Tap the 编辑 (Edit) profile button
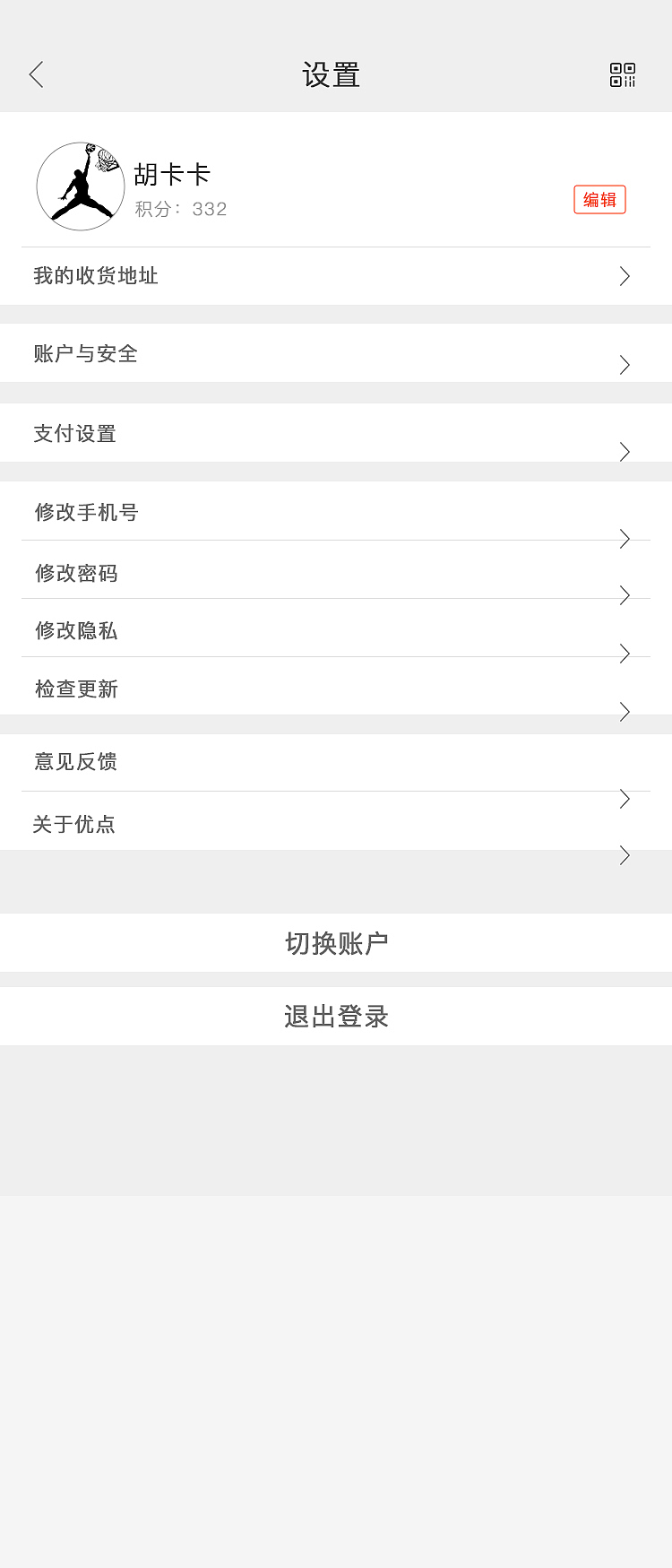This screenshot has height=1568, width=672. (x=599, y=199)
